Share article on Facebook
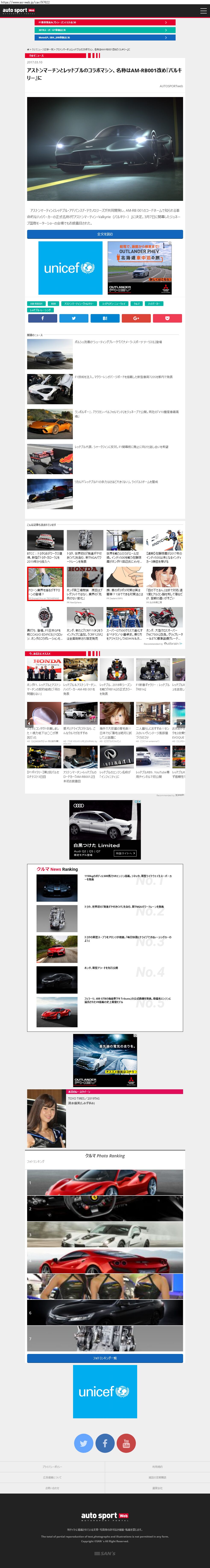This screenshot has width=210, height=1568. pyautogui.click(x=42, y=318)
